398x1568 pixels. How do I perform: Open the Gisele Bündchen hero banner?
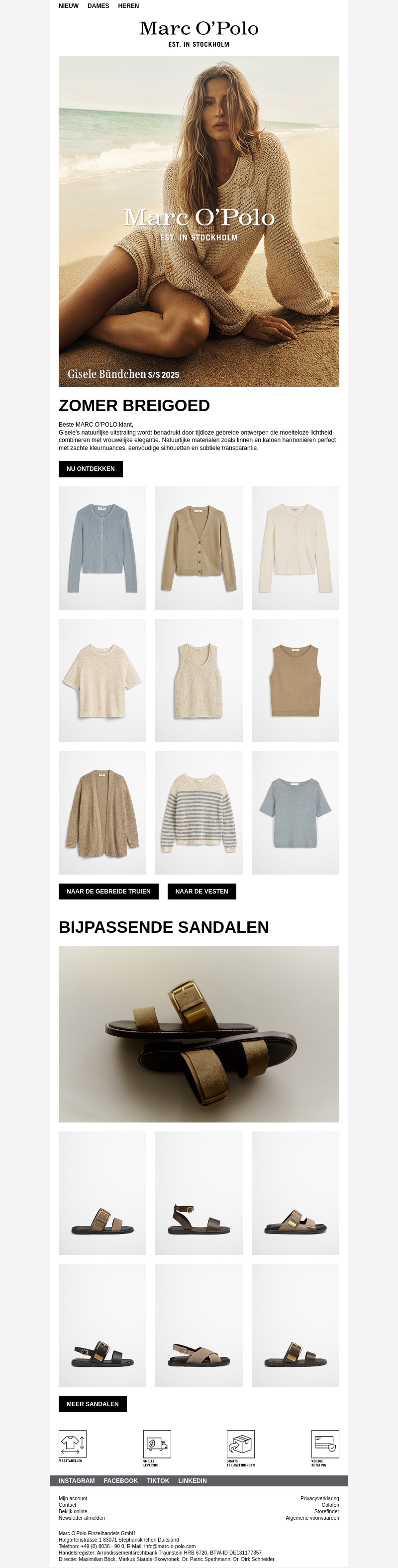pos(199,221)
